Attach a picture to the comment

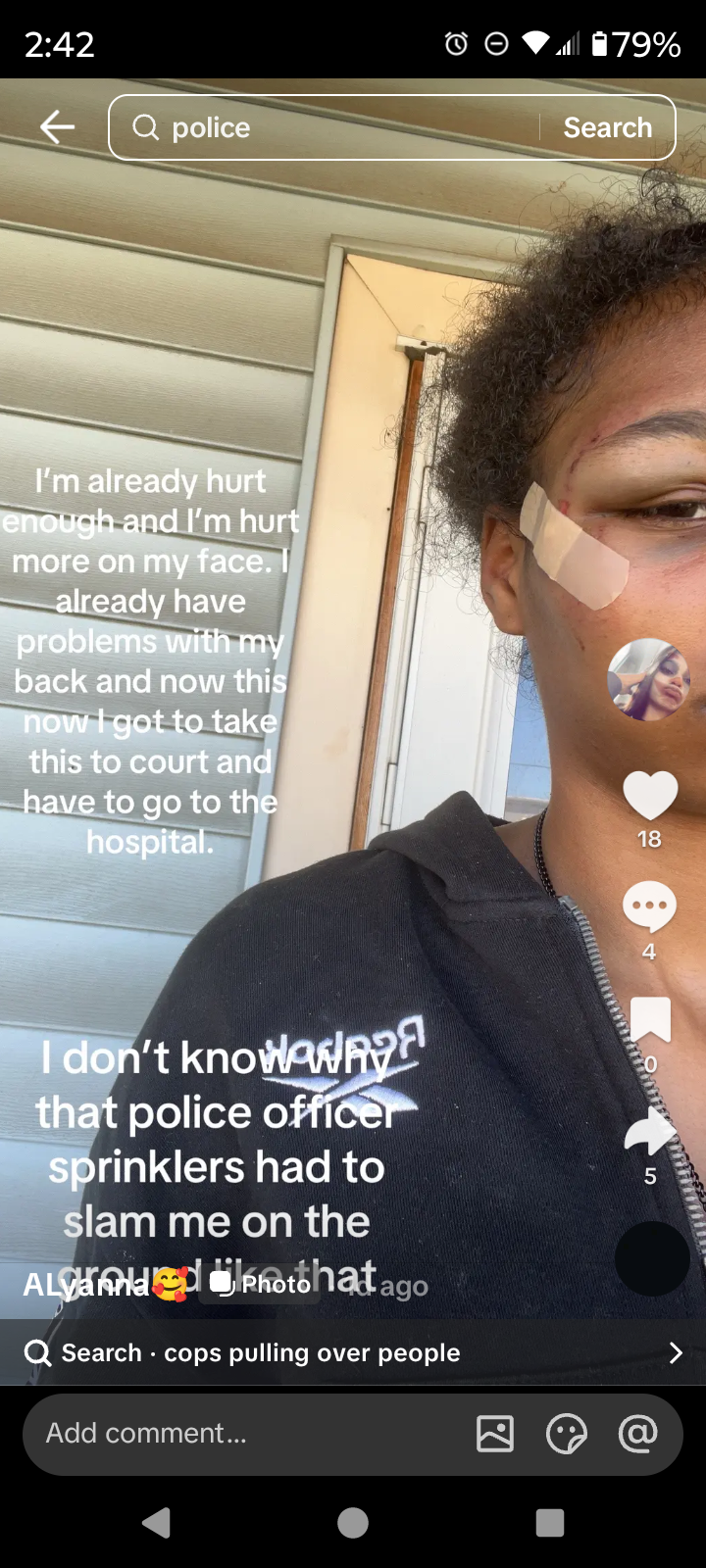coord(495,1434)
